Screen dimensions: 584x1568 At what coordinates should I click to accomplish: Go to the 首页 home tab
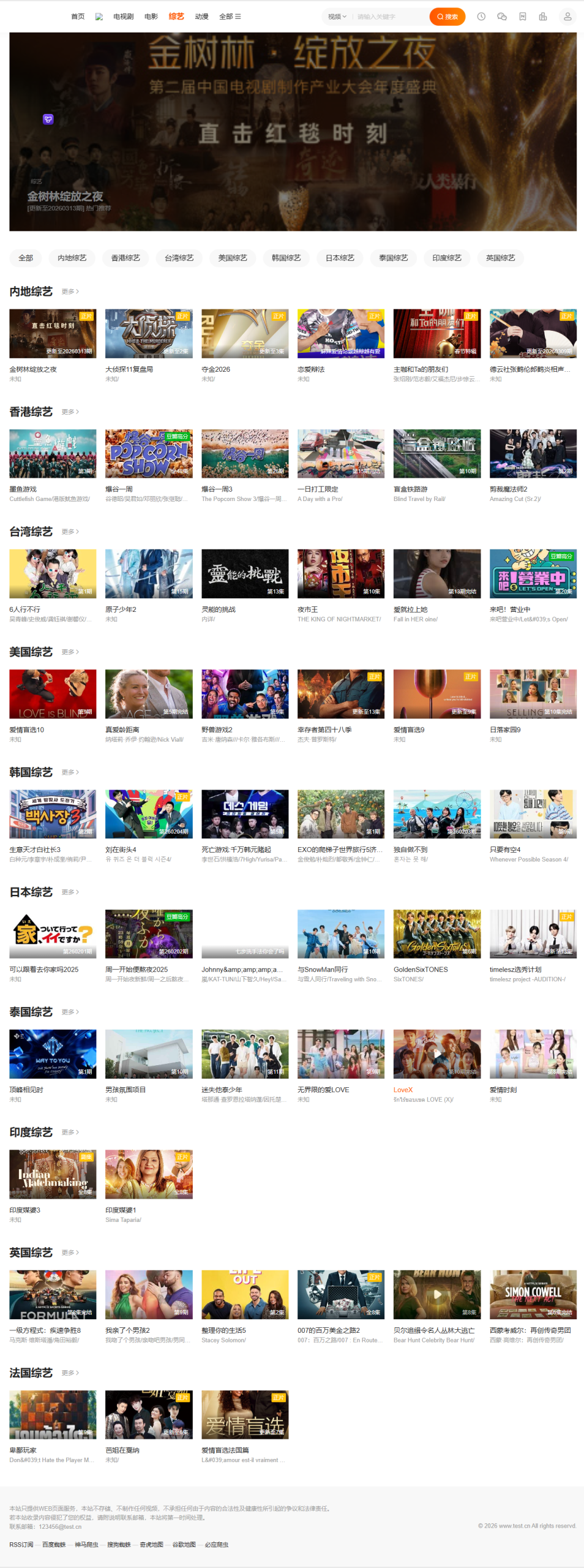(78, 17)
